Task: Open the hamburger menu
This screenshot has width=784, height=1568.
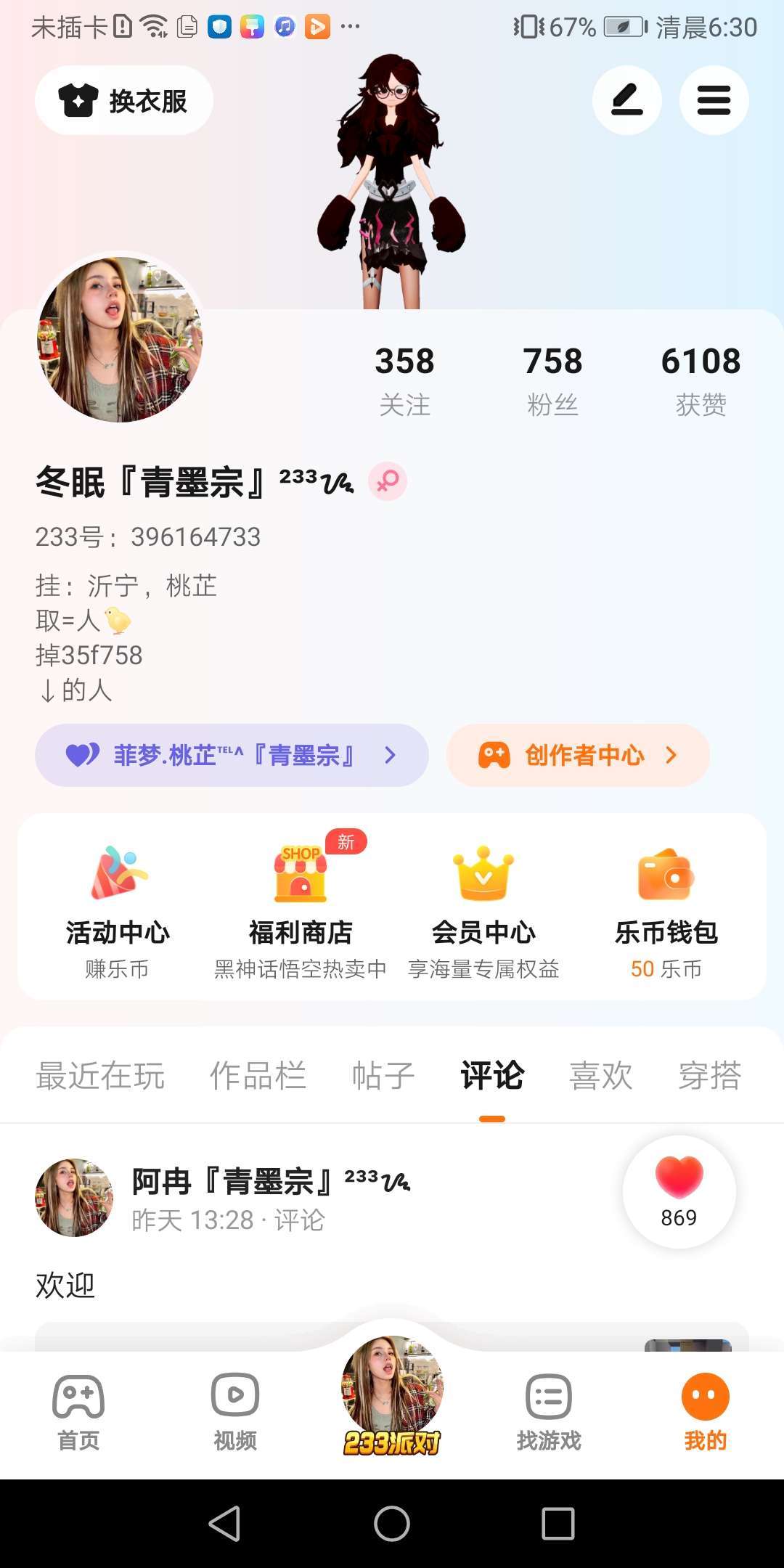Action: coord(714,100)
